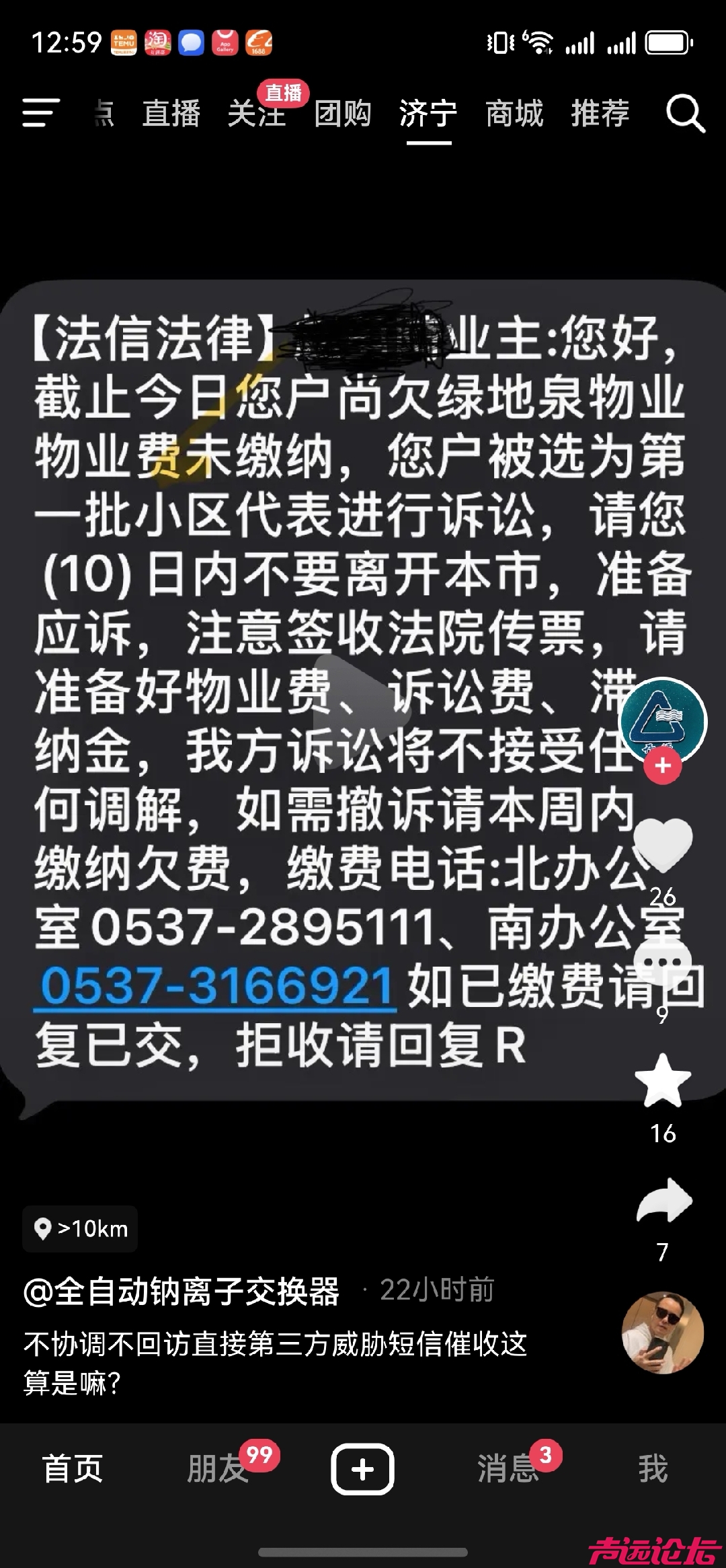Switch to the 团购 tab
The image size is (726, 1568).
343,113
